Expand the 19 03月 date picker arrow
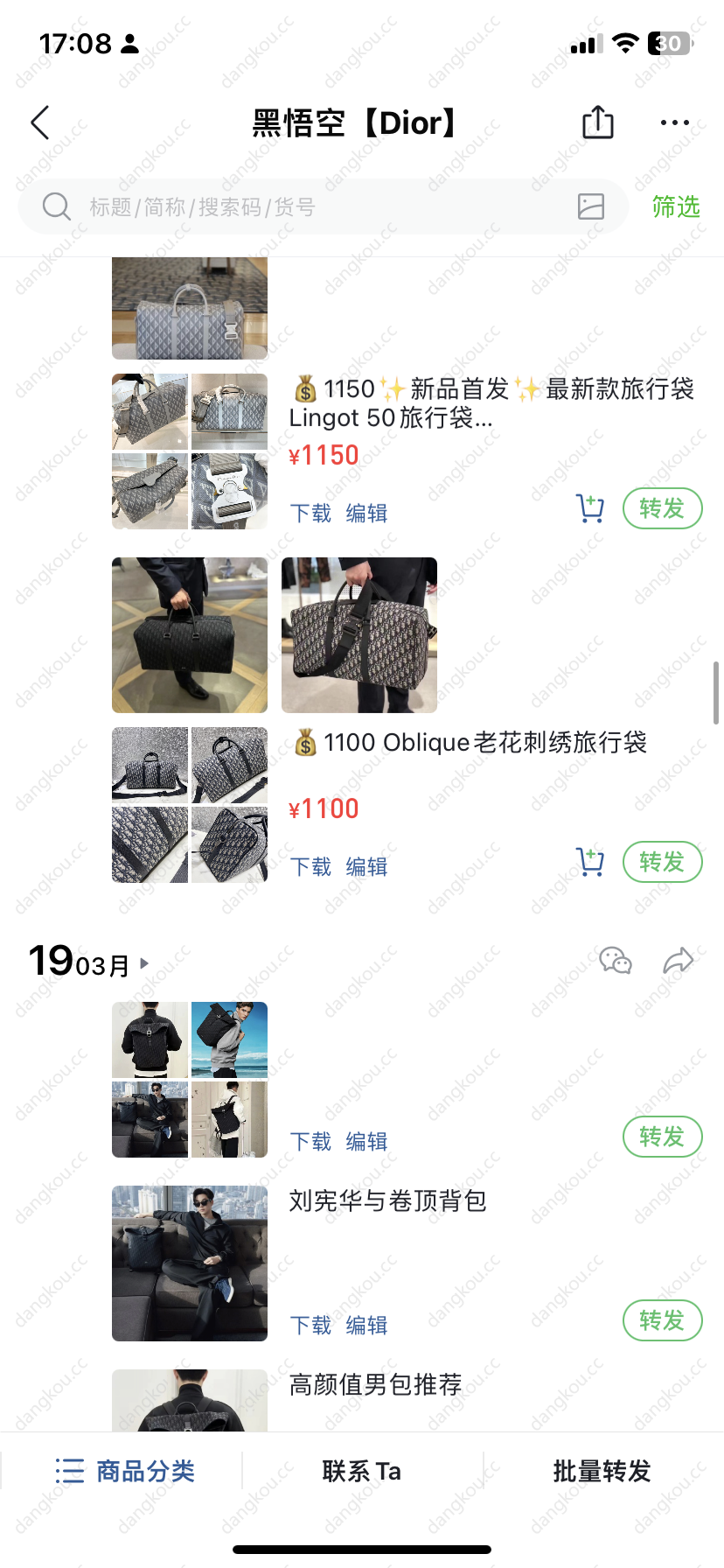This screenshot has height=1568, width=724. pyautogui.click(x=144, y=963)
